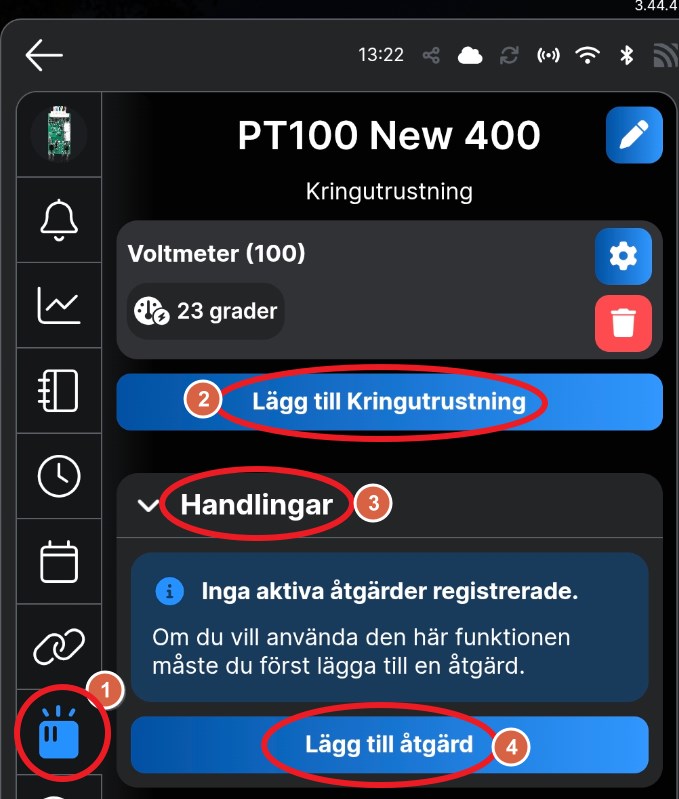The image size is (679, 799).
Task: Tap Lägg till åtgärd button
Action: (389, 744)
